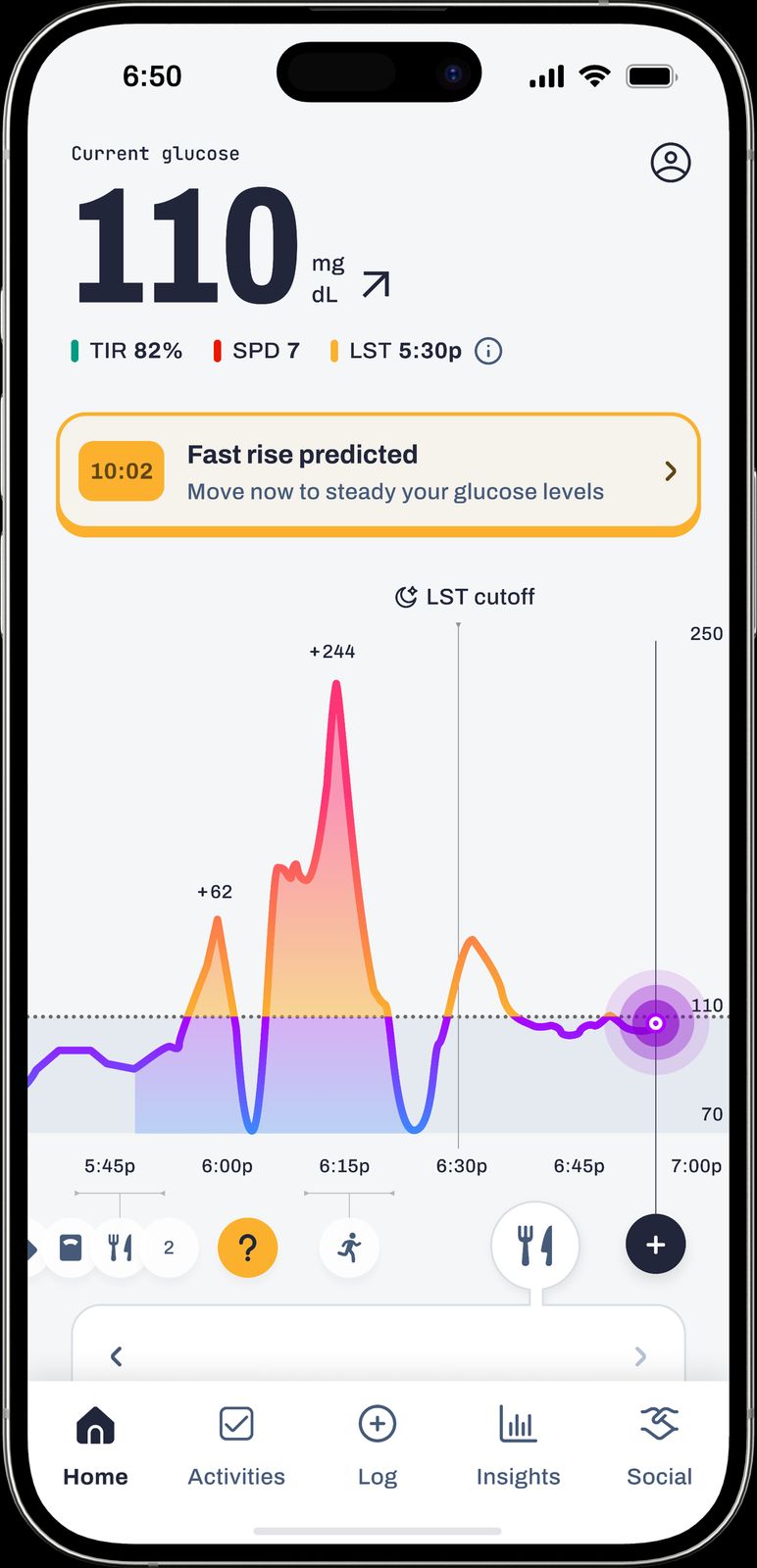This screenshot has height=1568, width=757.
Task: Open the Activities tab
Action: coord(236,1445)
